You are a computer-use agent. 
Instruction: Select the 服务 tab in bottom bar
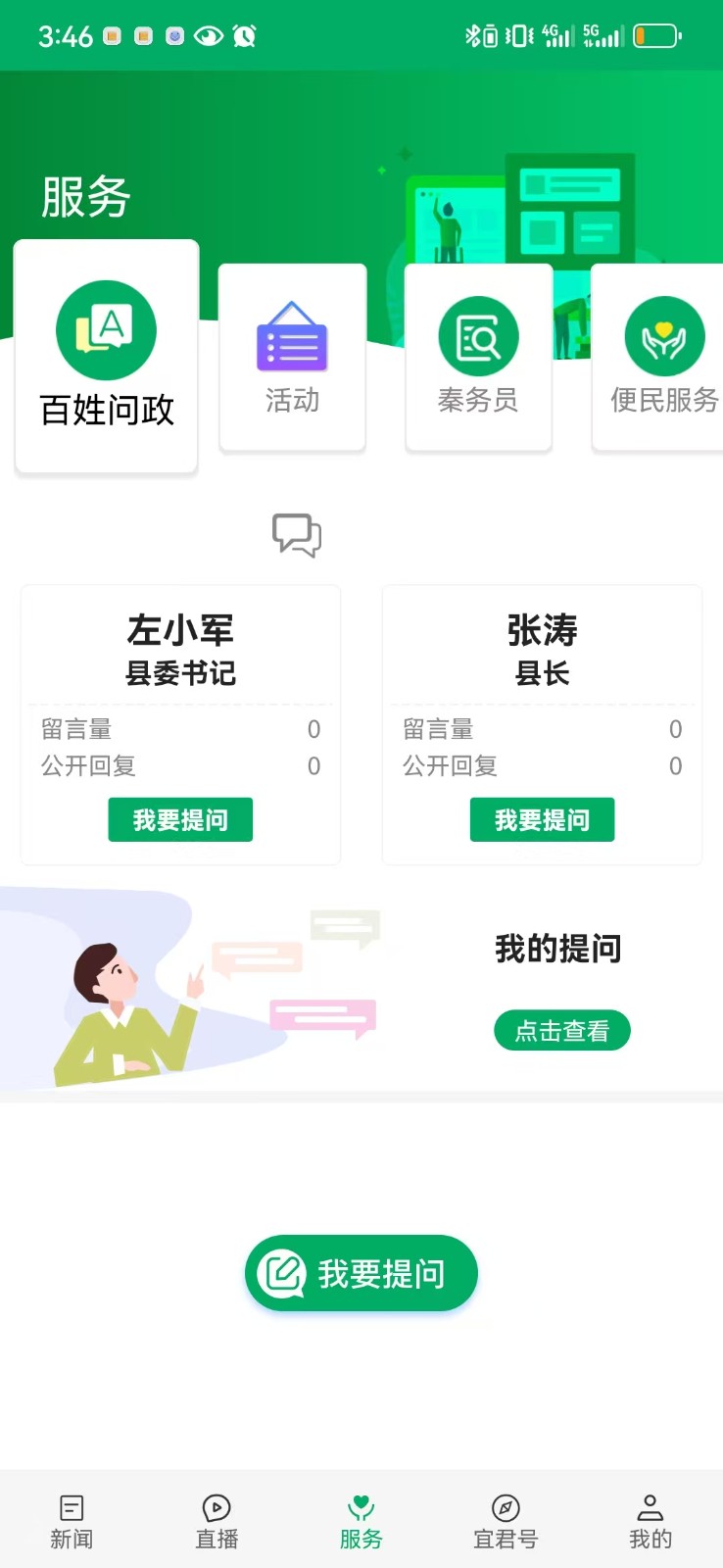pos(361,1521)
